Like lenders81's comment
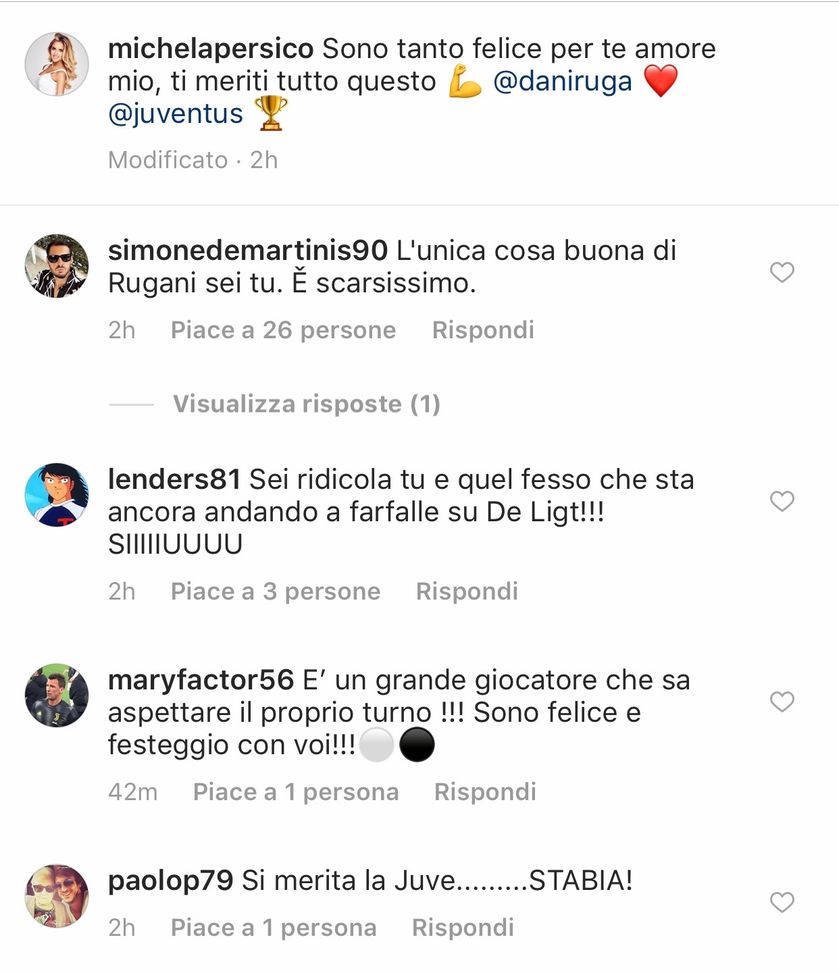Image resolution: width=839 pixels, height=973 pixels. point(782,501)
